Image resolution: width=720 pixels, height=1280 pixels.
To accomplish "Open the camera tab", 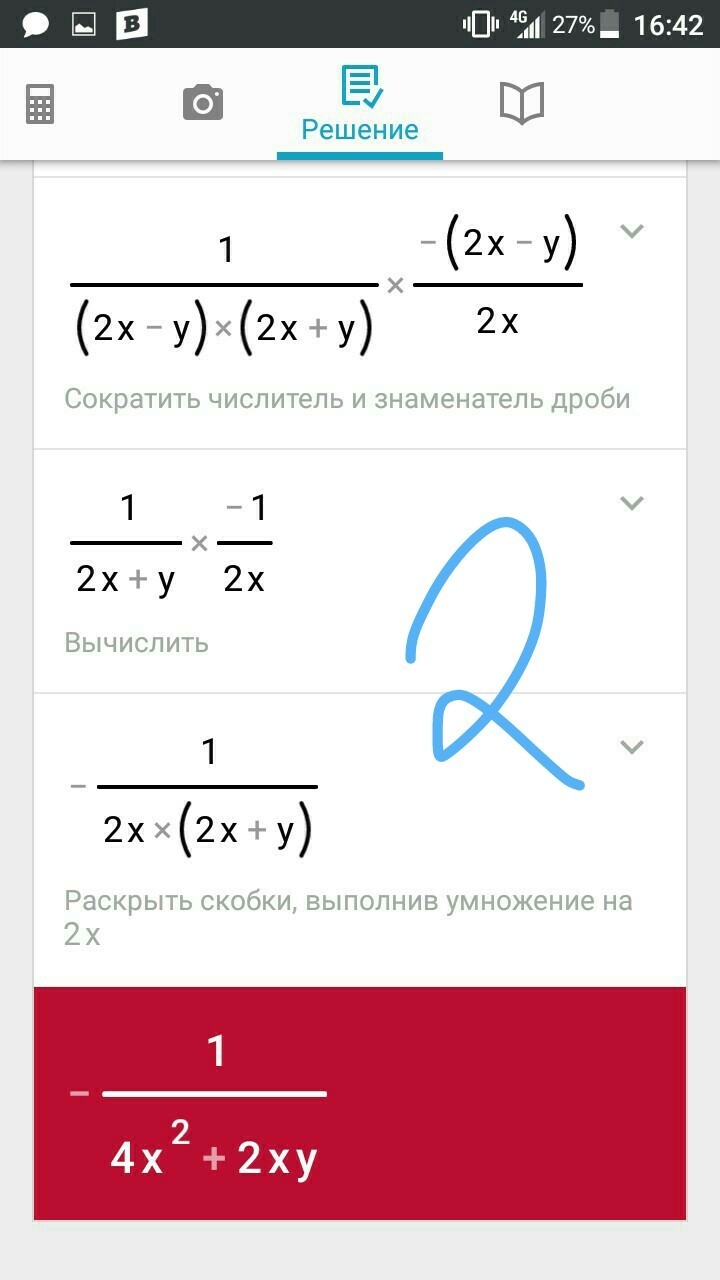I will tap(203, 103).
